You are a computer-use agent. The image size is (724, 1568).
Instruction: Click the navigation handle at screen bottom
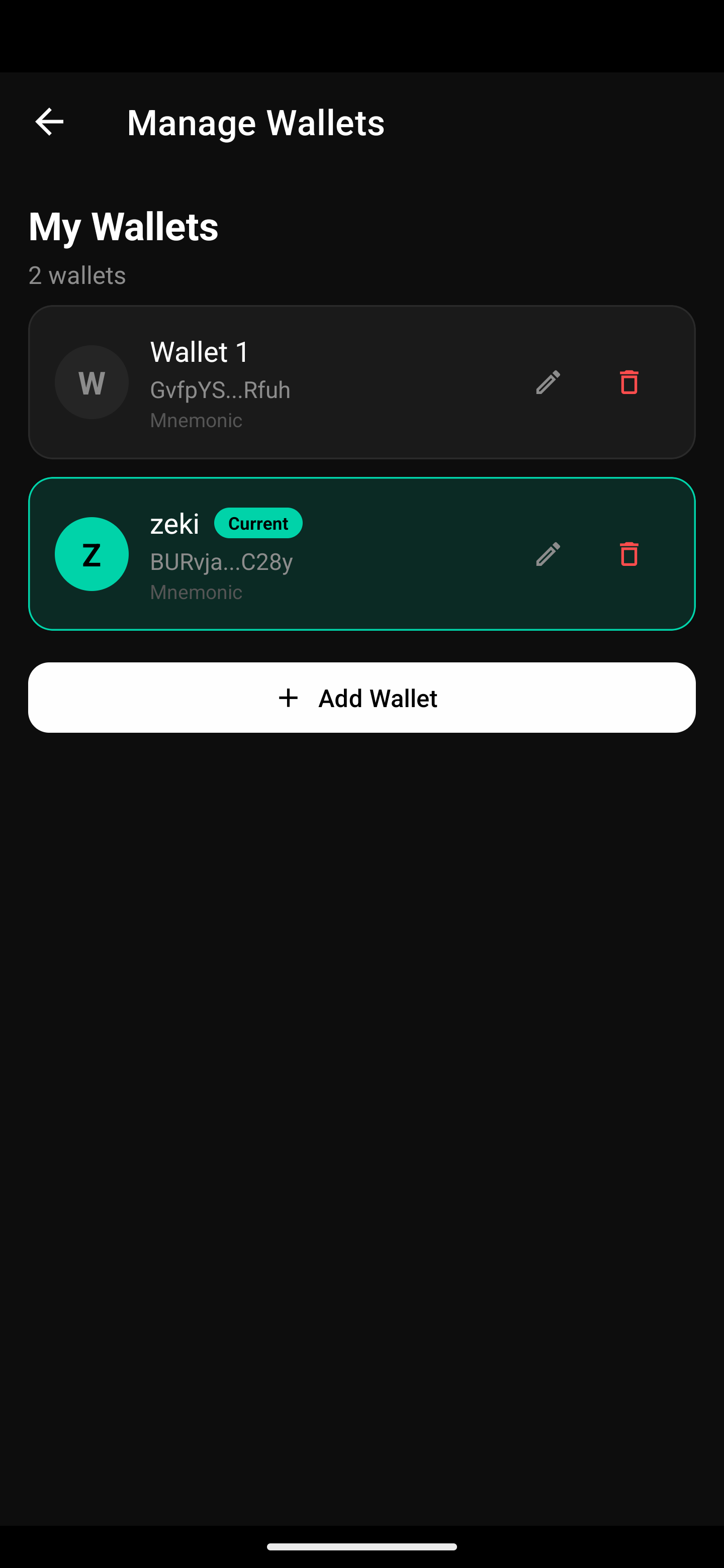(x=361, y=1547)
